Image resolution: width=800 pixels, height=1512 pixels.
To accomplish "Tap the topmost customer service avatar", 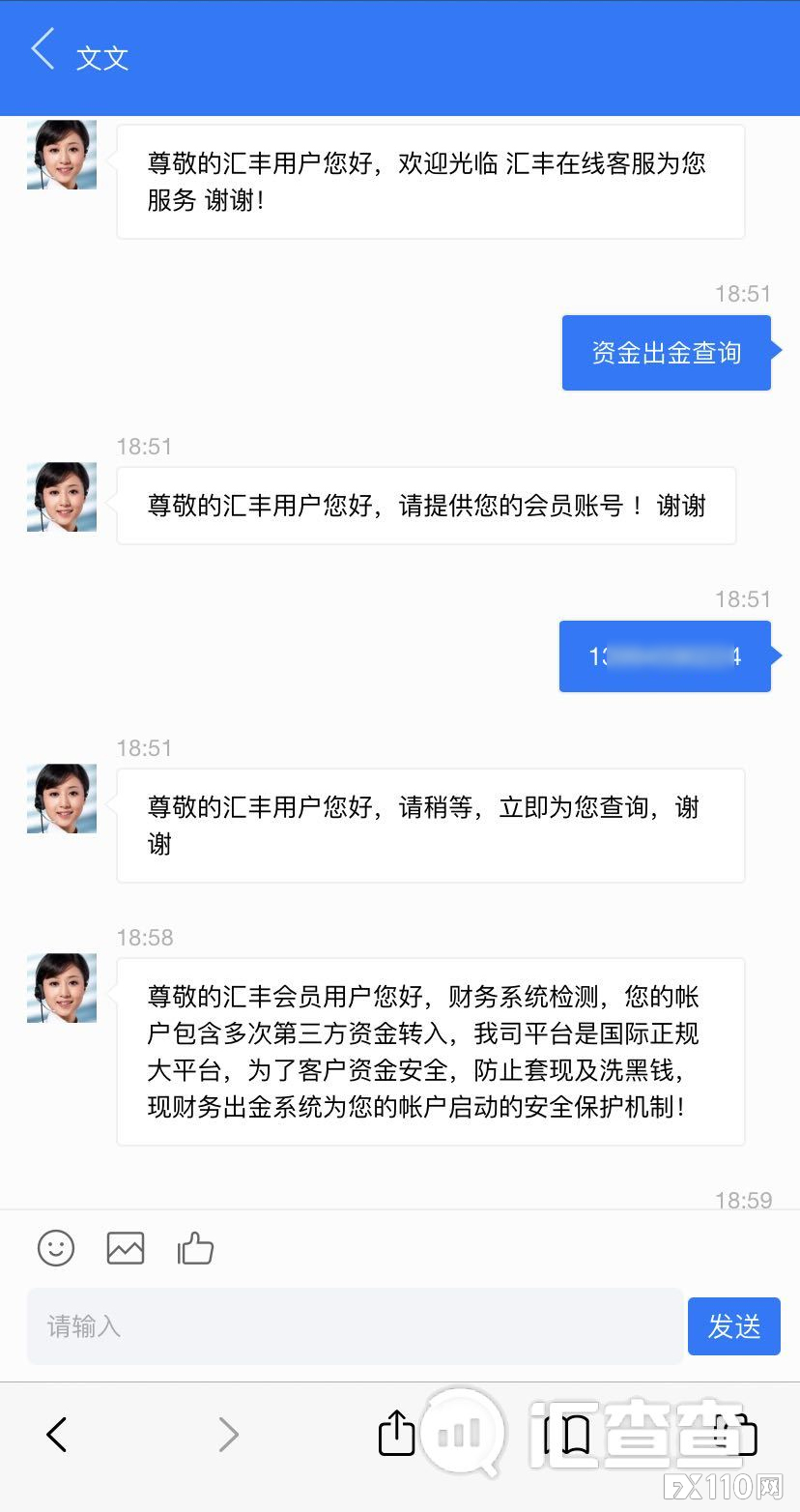I will [x=61, y=153].
